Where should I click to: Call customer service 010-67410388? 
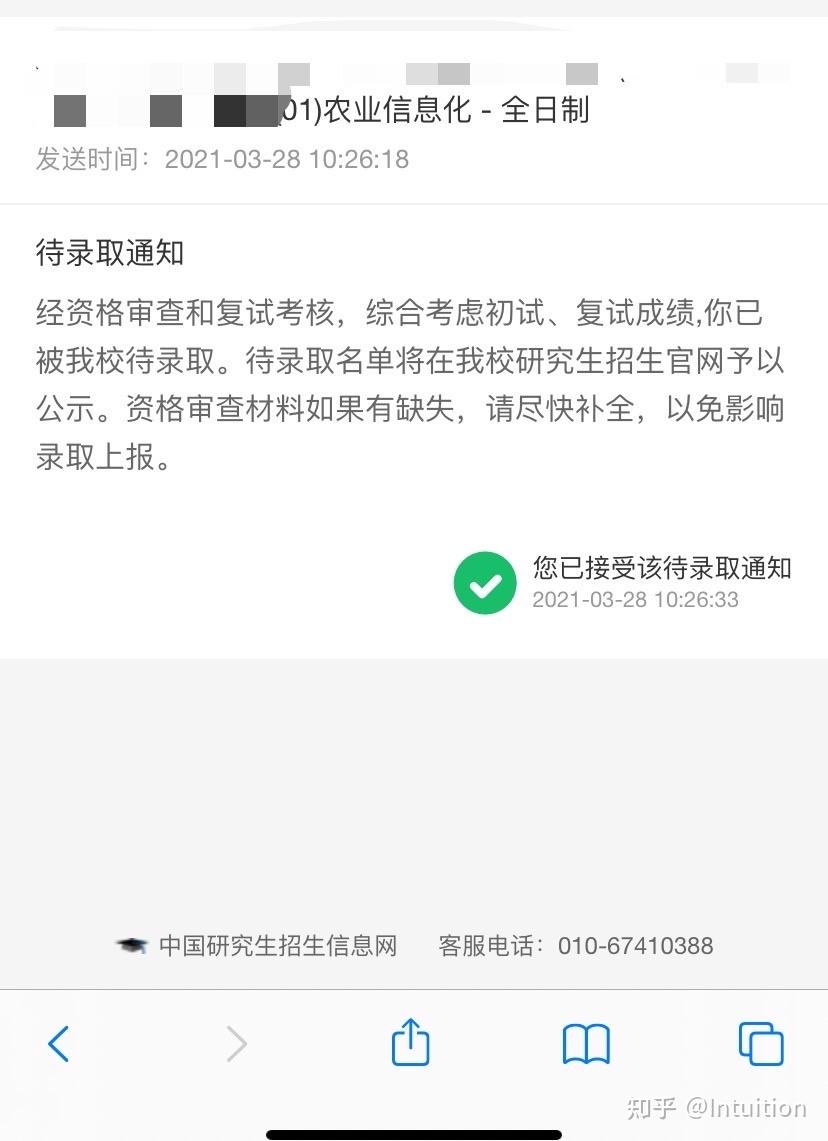click(x=635, y=945)
